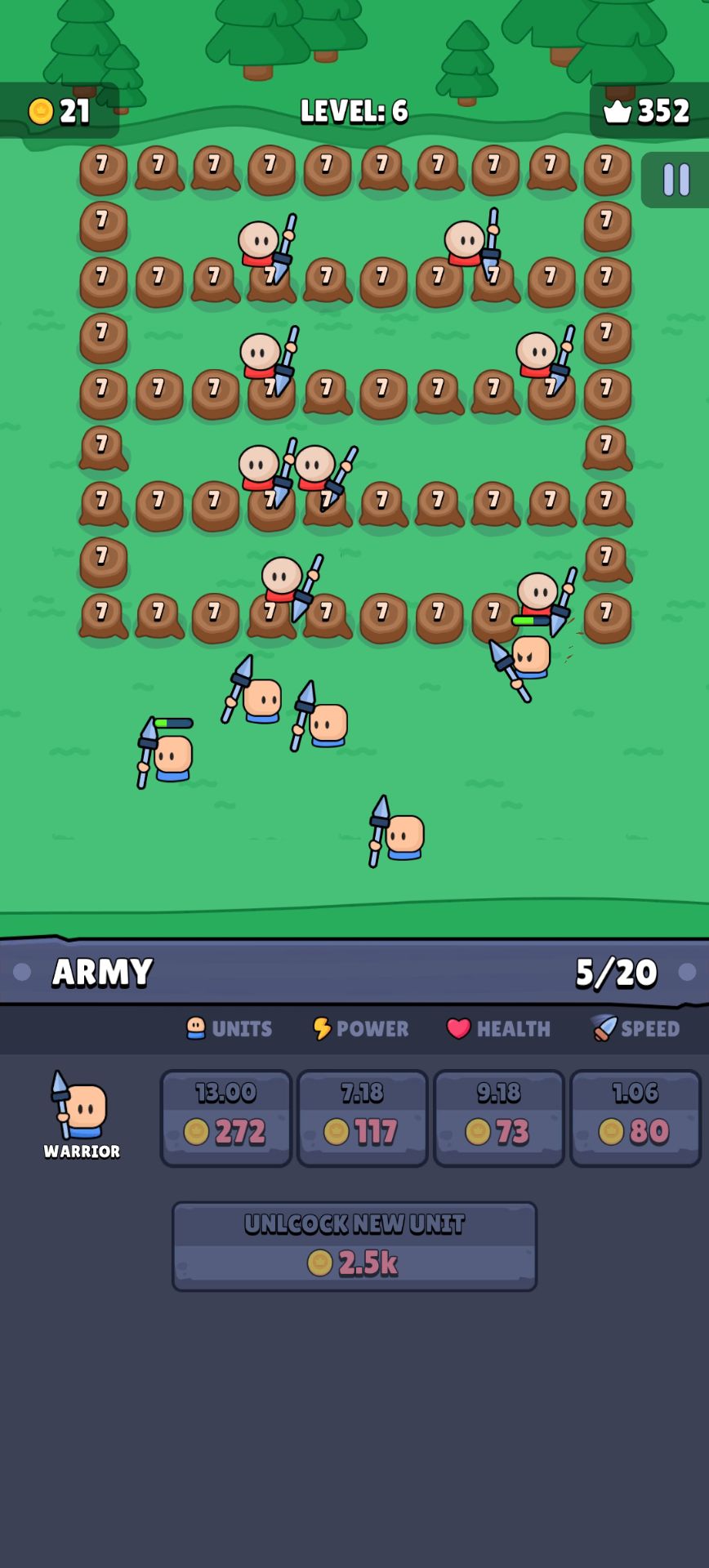Screen dimensions: 709x1568
Task: Buy Units upgrade for 272 coins
Action: [x=226, y=1117]
